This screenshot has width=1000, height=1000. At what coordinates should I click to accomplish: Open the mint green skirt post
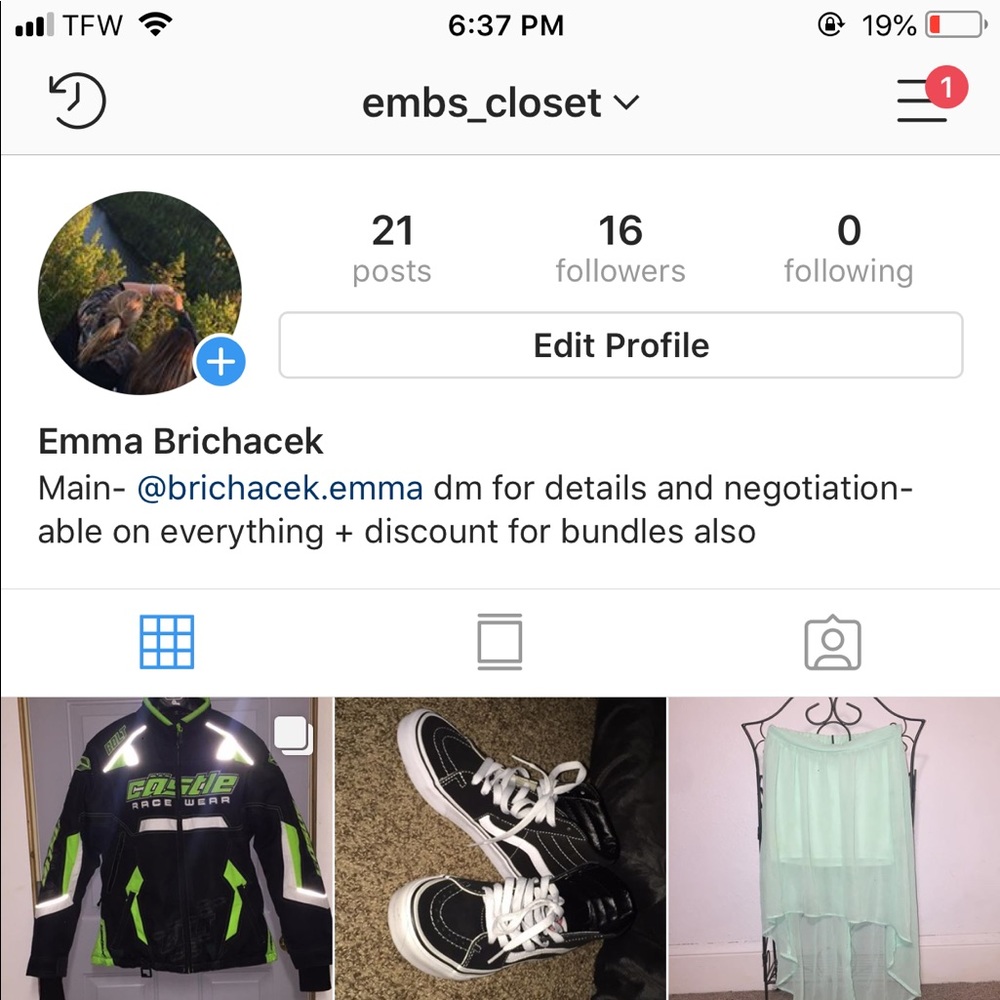pyautogui.click(x=834, y=849)
